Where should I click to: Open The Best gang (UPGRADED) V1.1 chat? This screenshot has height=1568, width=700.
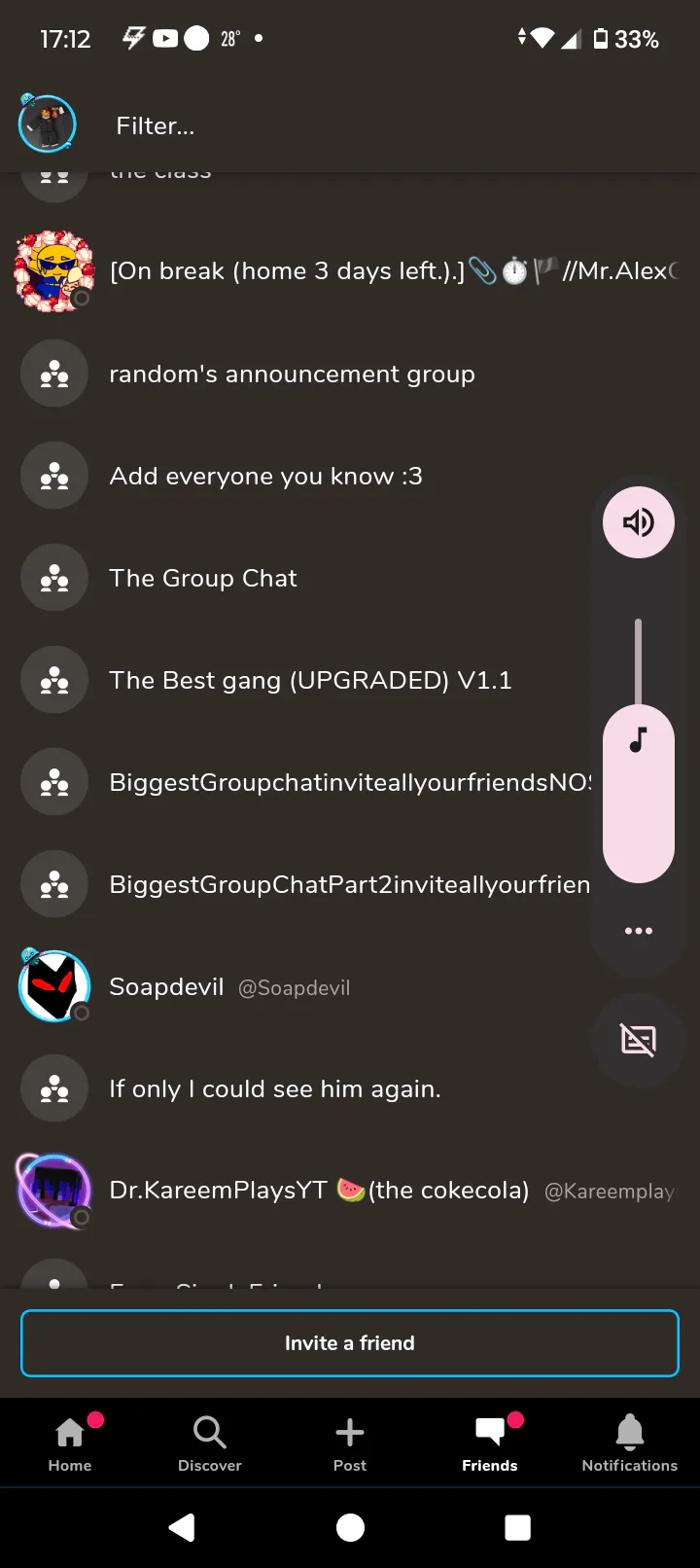pyautogui.click(x=310, y=680)
